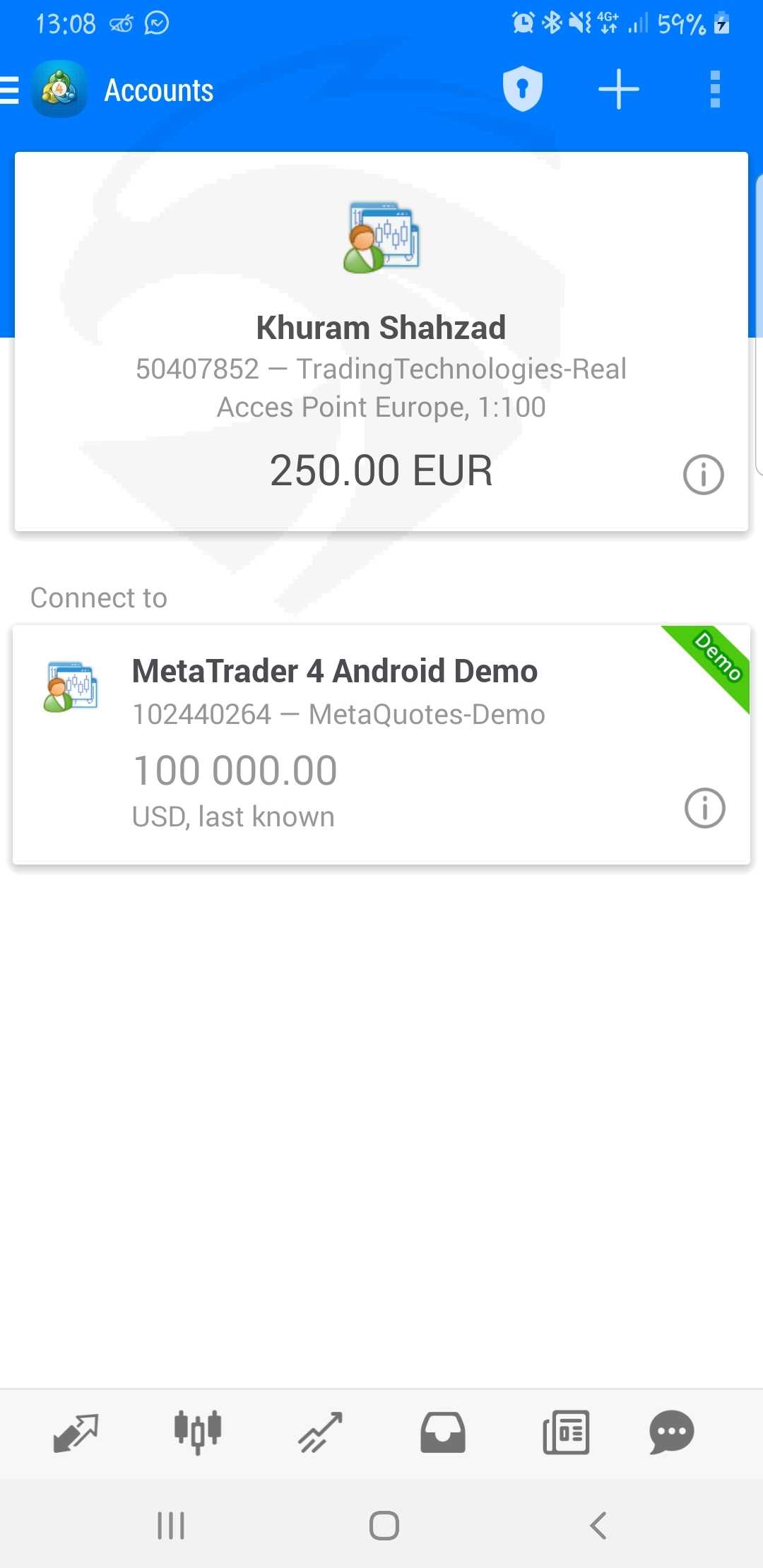This screenshot has height=1568, width=763.
Task: View info for MetaTrader 4 Demo account
Action: (704, 807)
